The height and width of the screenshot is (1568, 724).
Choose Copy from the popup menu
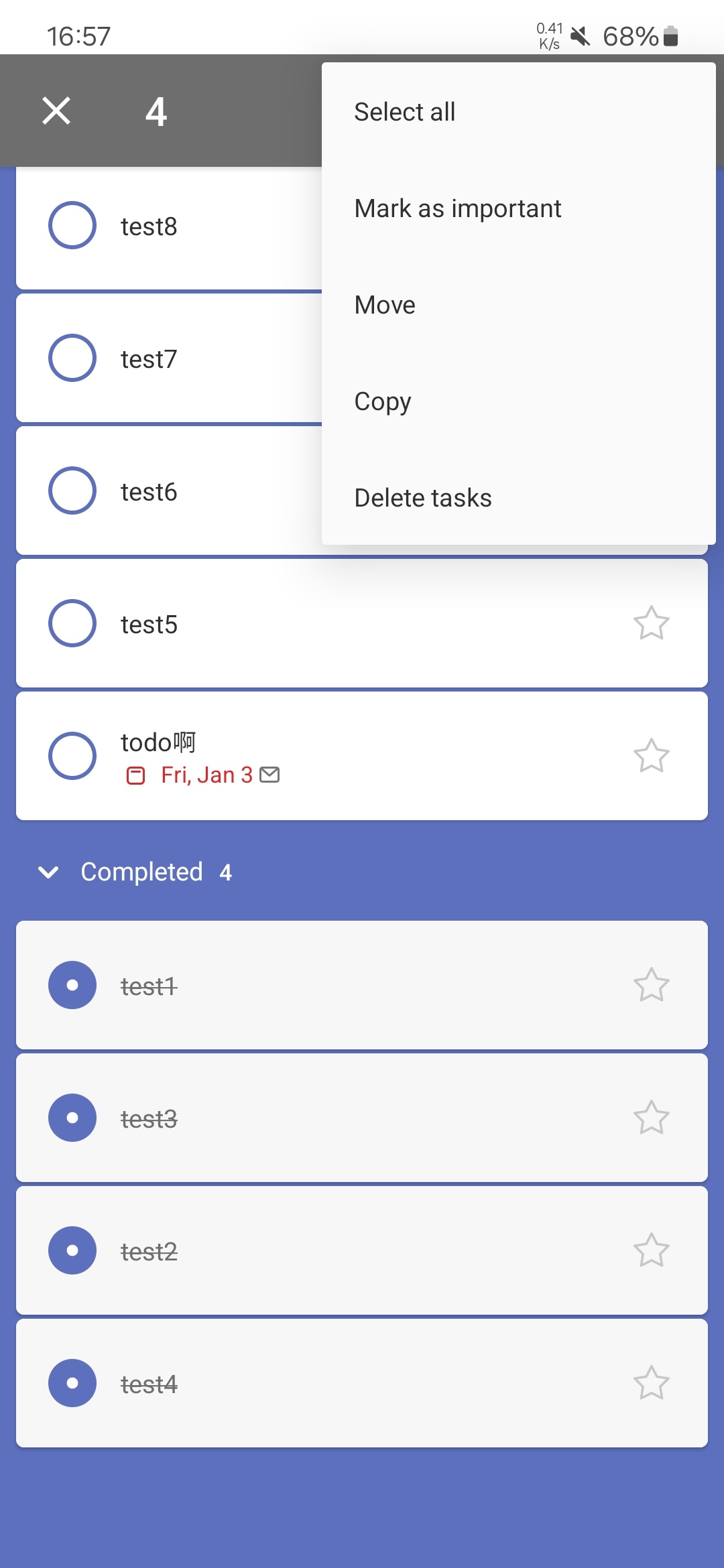pos(518,401)
